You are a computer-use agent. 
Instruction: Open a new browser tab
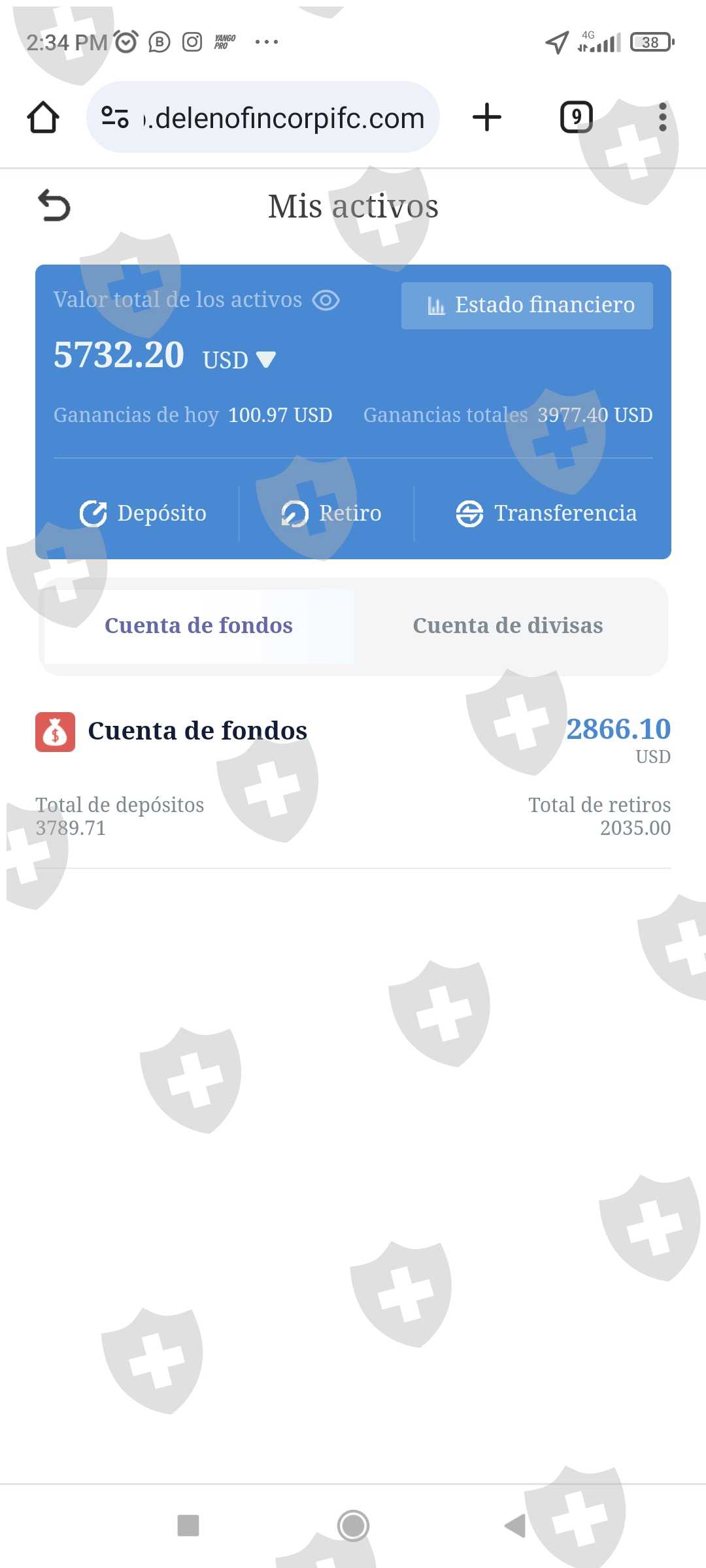pos(486,118)
